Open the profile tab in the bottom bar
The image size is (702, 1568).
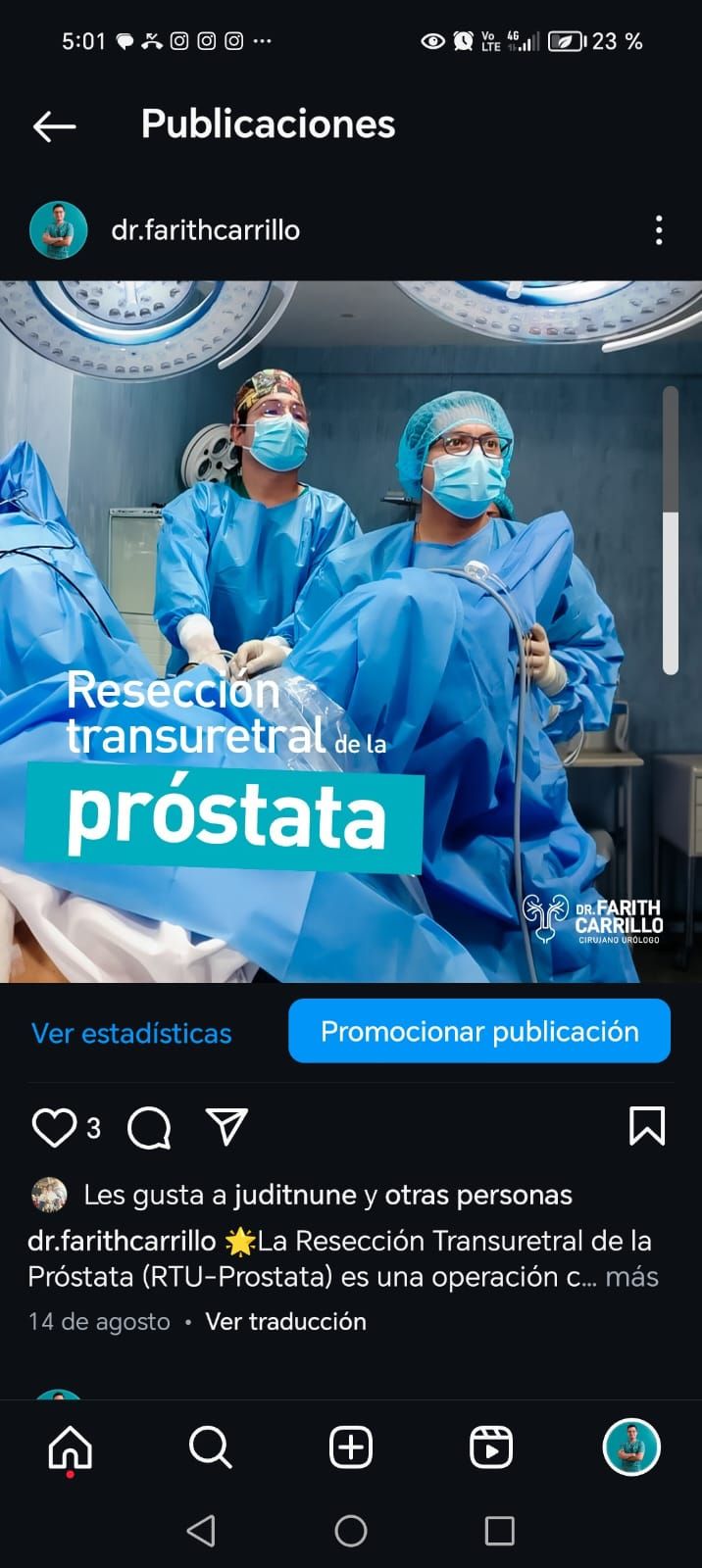631,1447
